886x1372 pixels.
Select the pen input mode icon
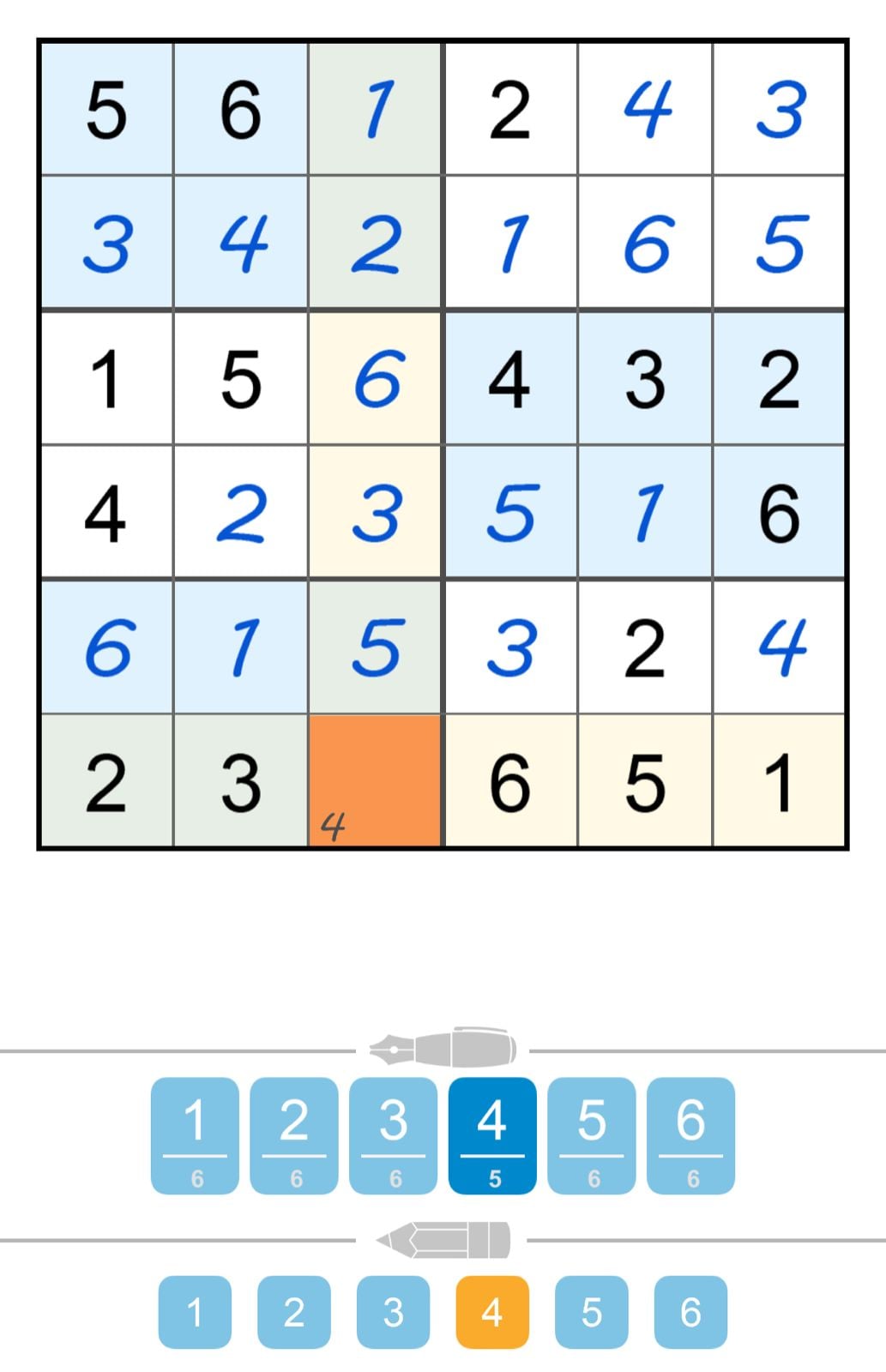click(x=443, y=1048)
